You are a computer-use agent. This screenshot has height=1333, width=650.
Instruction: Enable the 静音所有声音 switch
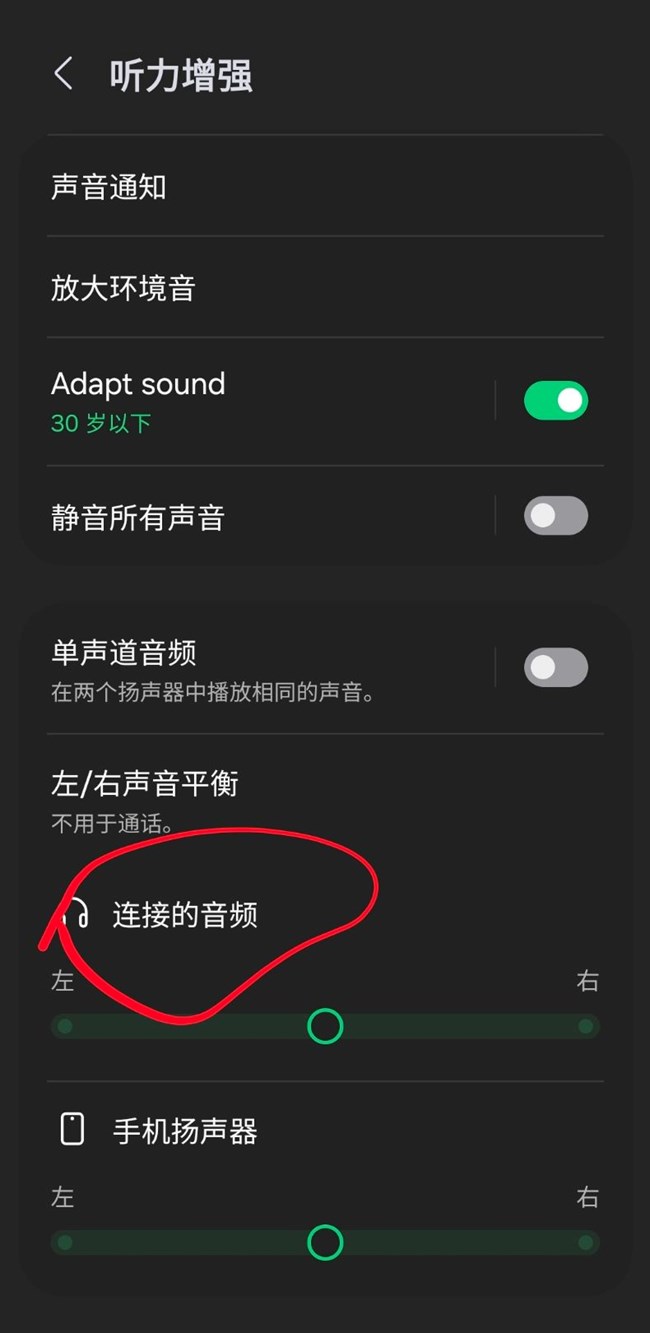coord(555,516)
